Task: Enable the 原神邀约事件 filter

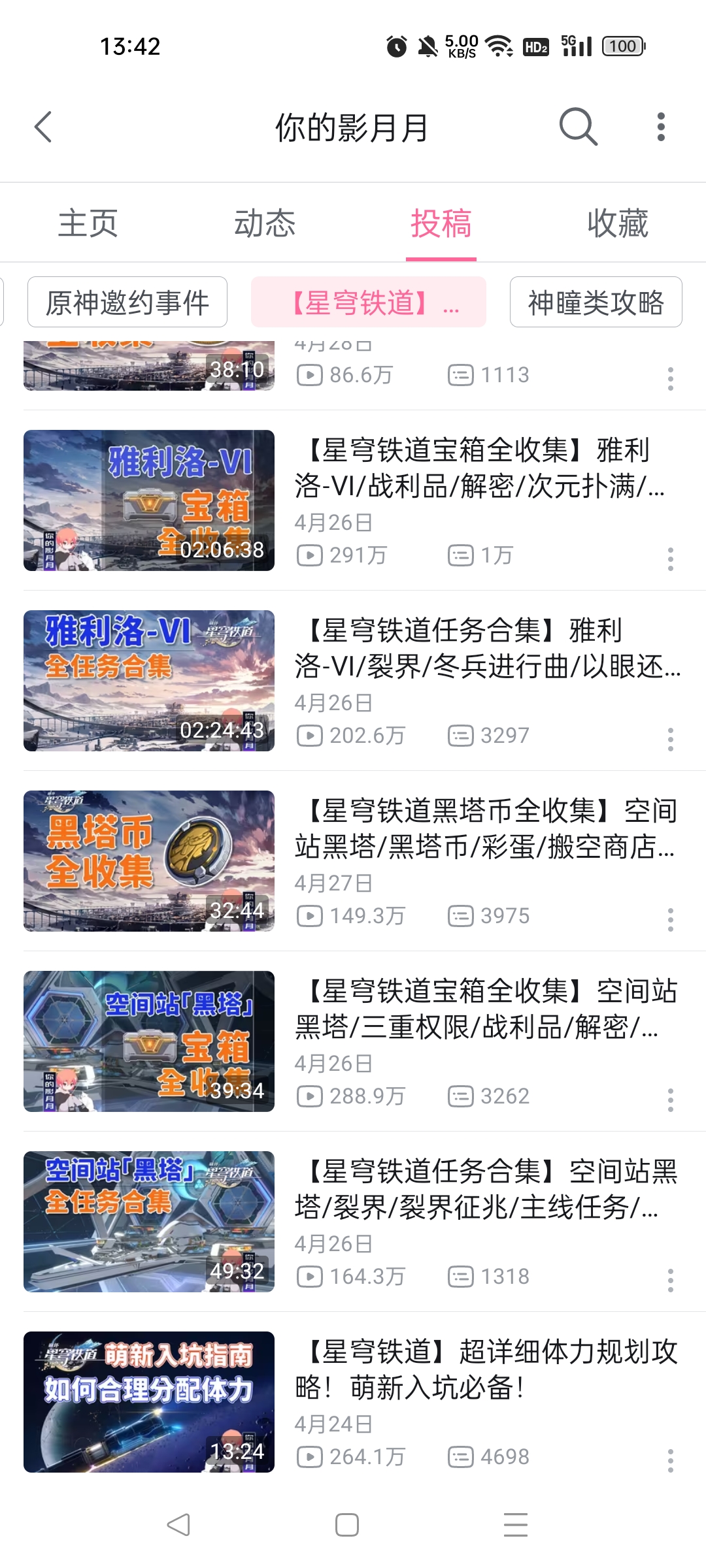Action: point(127,302)
